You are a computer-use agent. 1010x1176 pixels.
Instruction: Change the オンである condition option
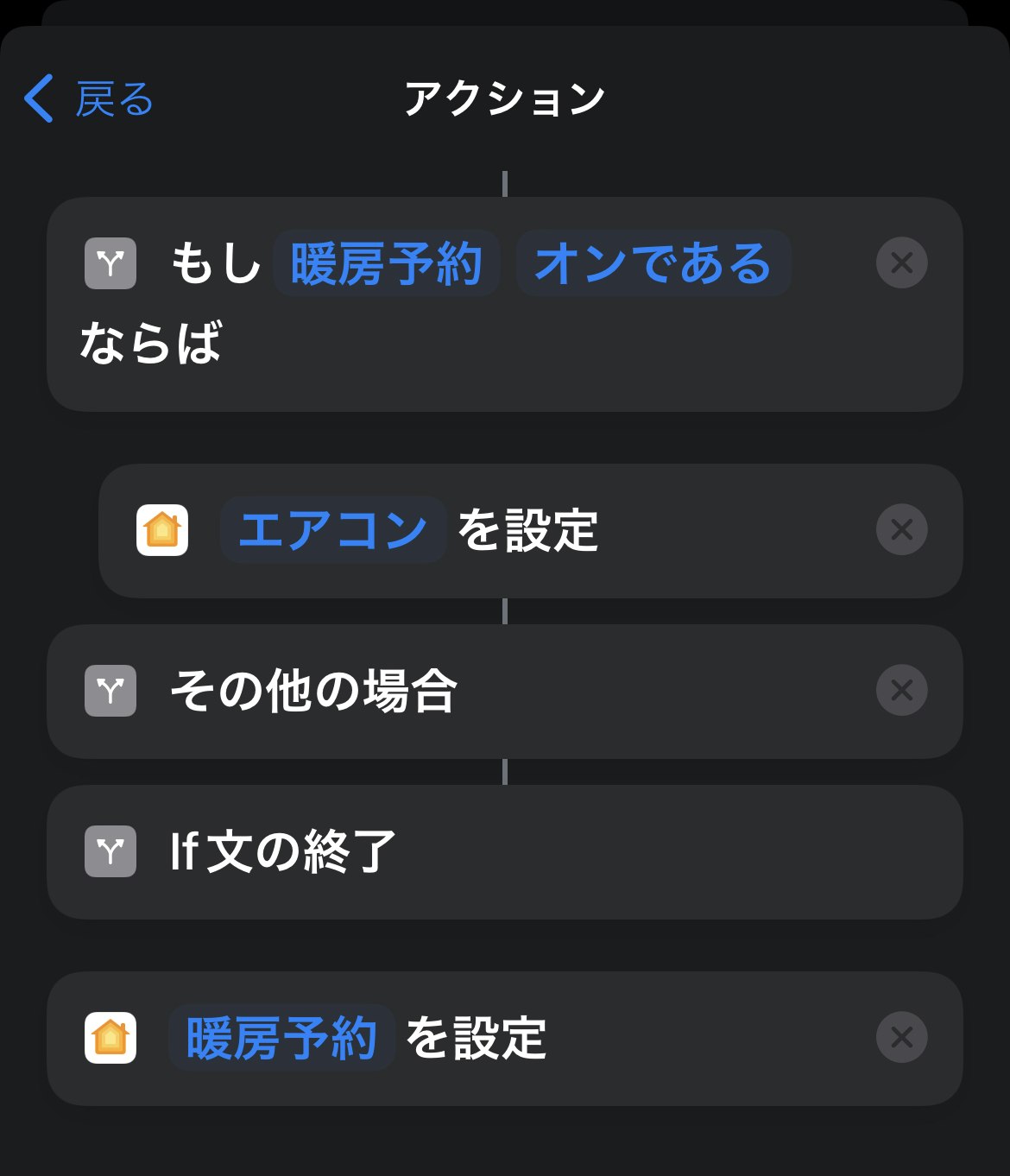pyautogui.click(x=652, y=263)
